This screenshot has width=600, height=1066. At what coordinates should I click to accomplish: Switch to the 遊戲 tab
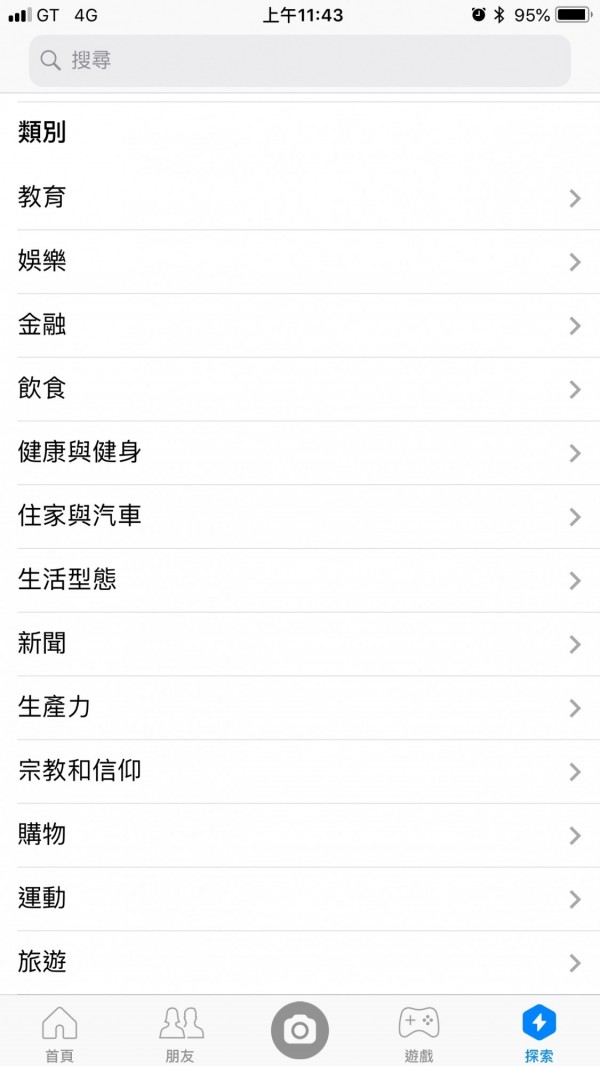[419, 1033]
